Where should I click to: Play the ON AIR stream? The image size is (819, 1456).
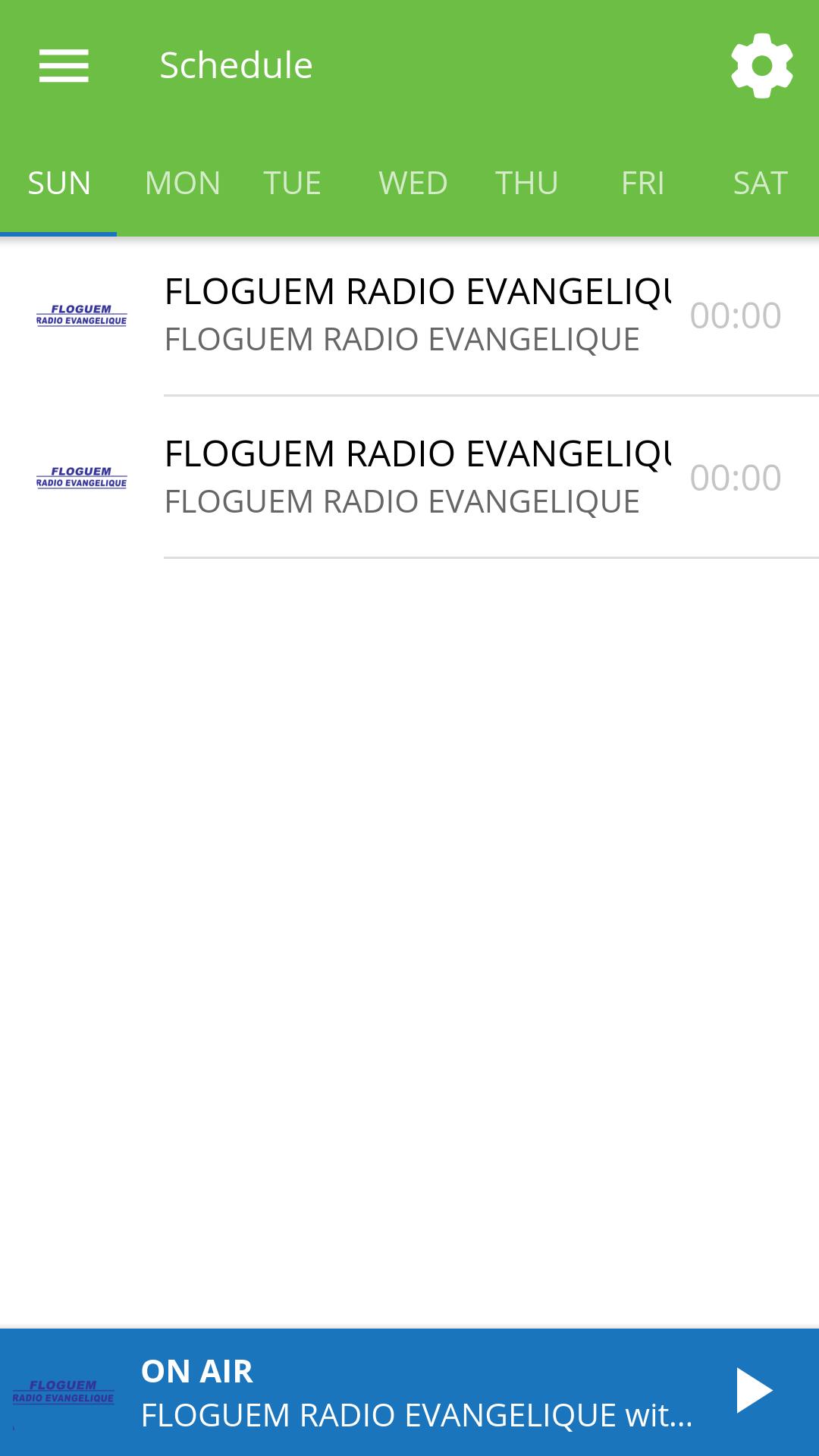pos(754,1391)
